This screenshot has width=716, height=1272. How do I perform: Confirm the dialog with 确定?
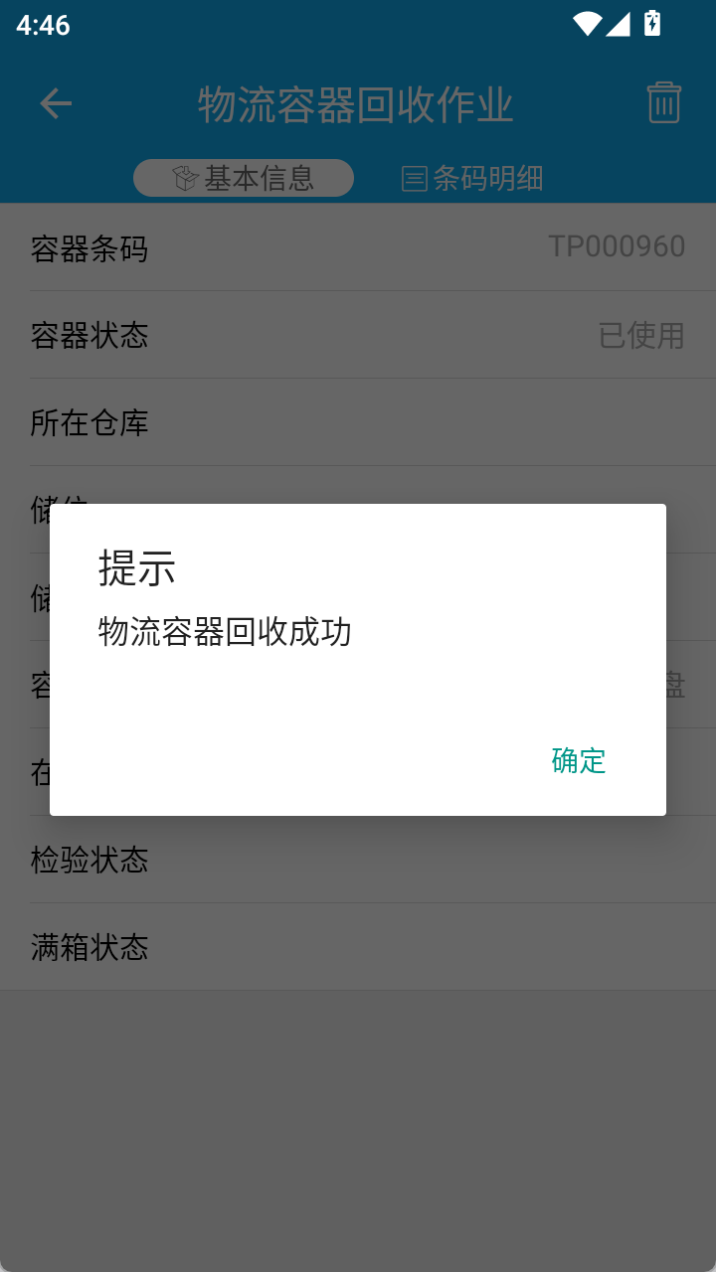point(579,761)
